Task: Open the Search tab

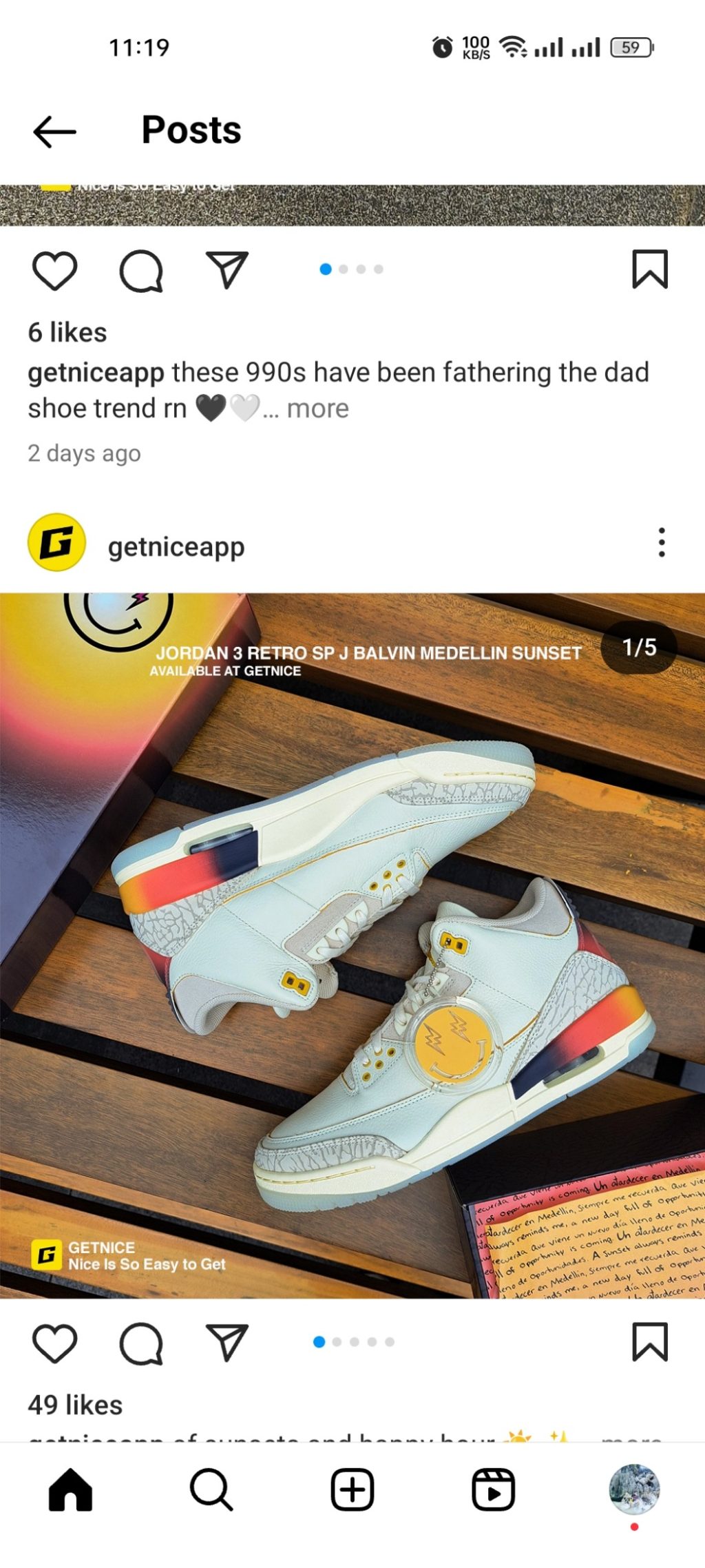Action: (211, 1489)
